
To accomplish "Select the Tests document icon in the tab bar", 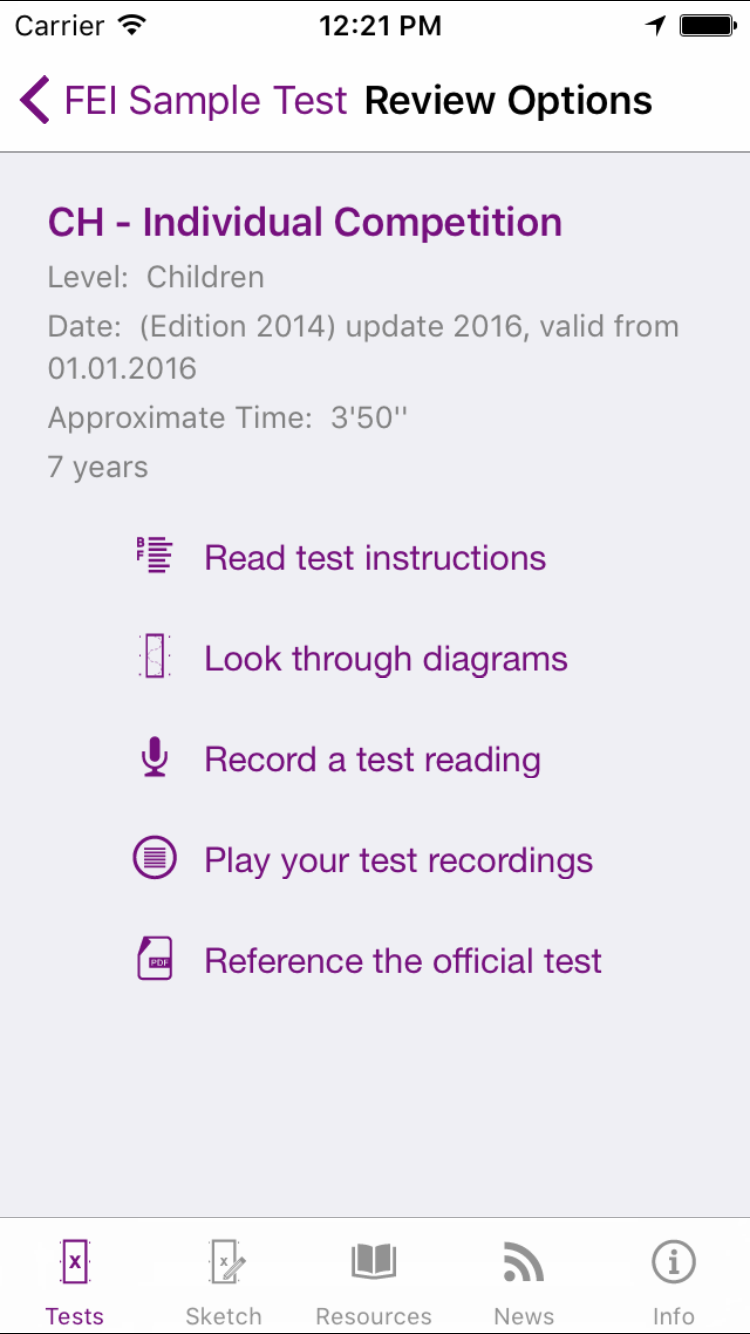I will click(x=74, y=1262).
